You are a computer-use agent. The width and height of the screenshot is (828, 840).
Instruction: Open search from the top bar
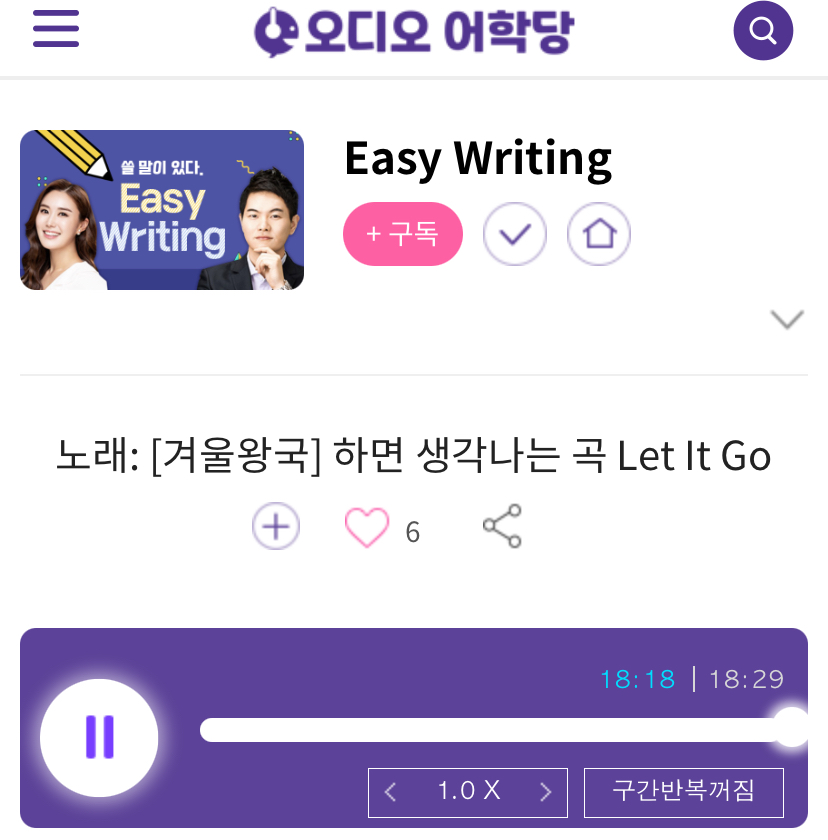pyautogui.click(x=763, y=30)
